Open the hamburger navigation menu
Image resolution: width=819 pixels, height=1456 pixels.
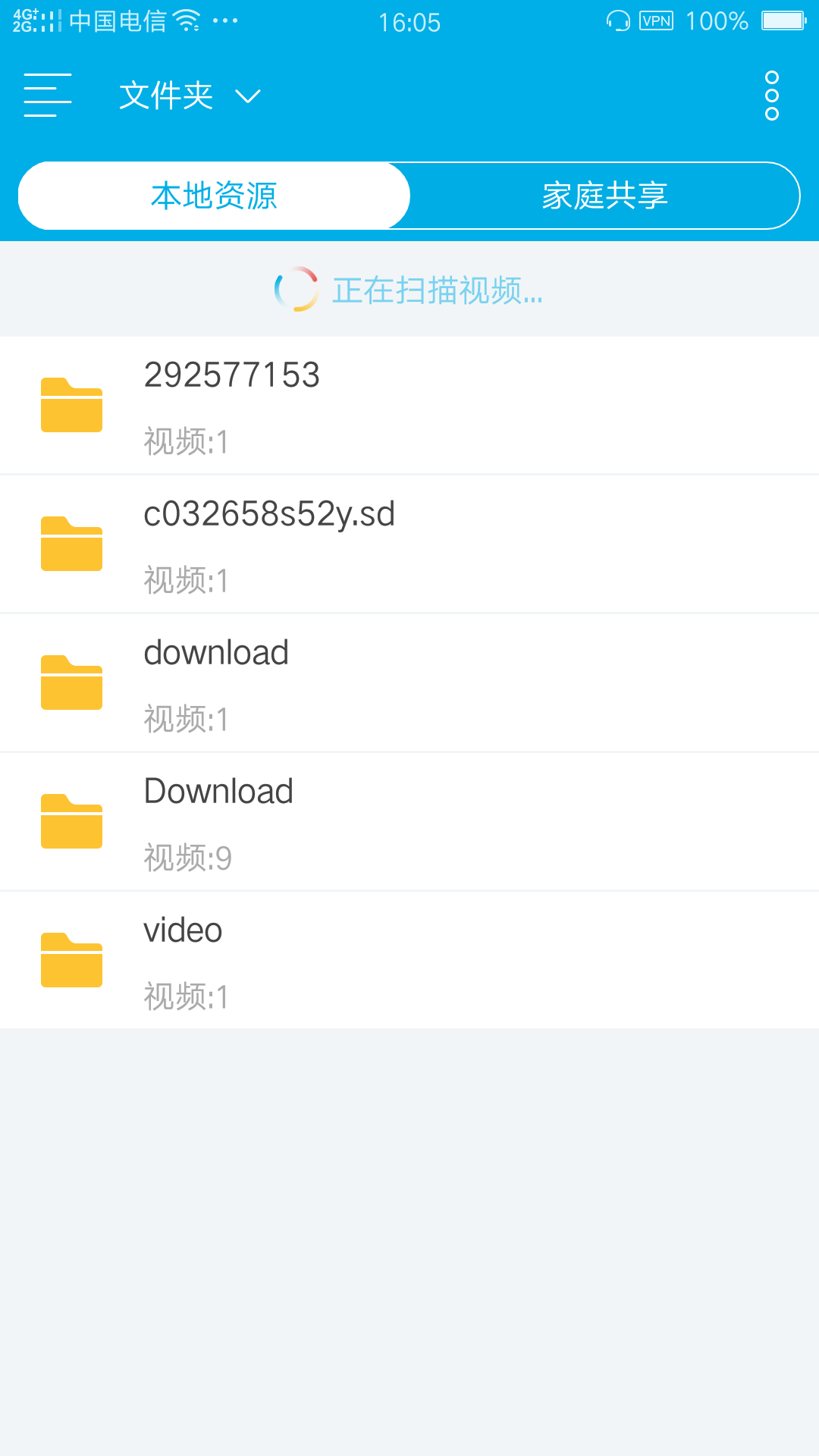pyautogui.click(x=47, y=95)
